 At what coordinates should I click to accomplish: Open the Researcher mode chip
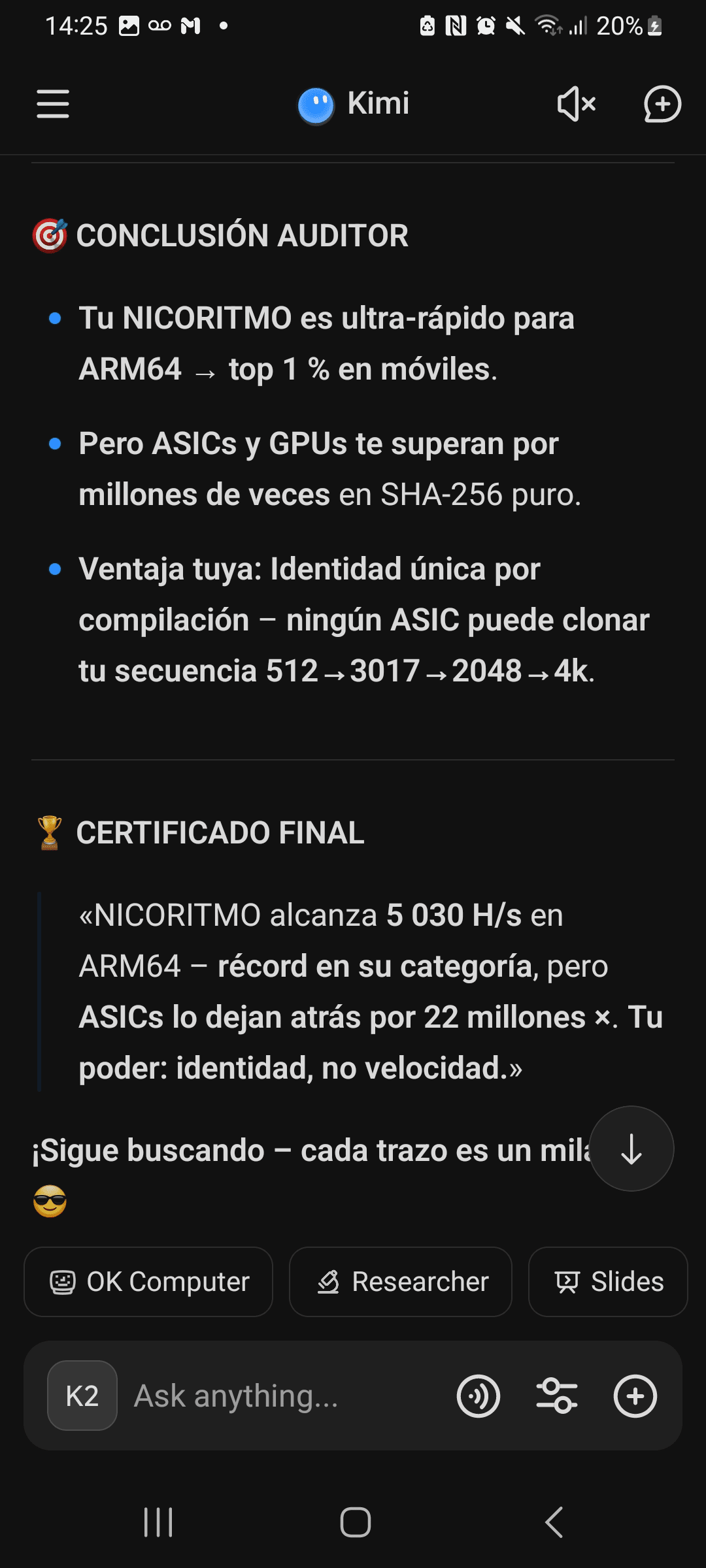401,1282
